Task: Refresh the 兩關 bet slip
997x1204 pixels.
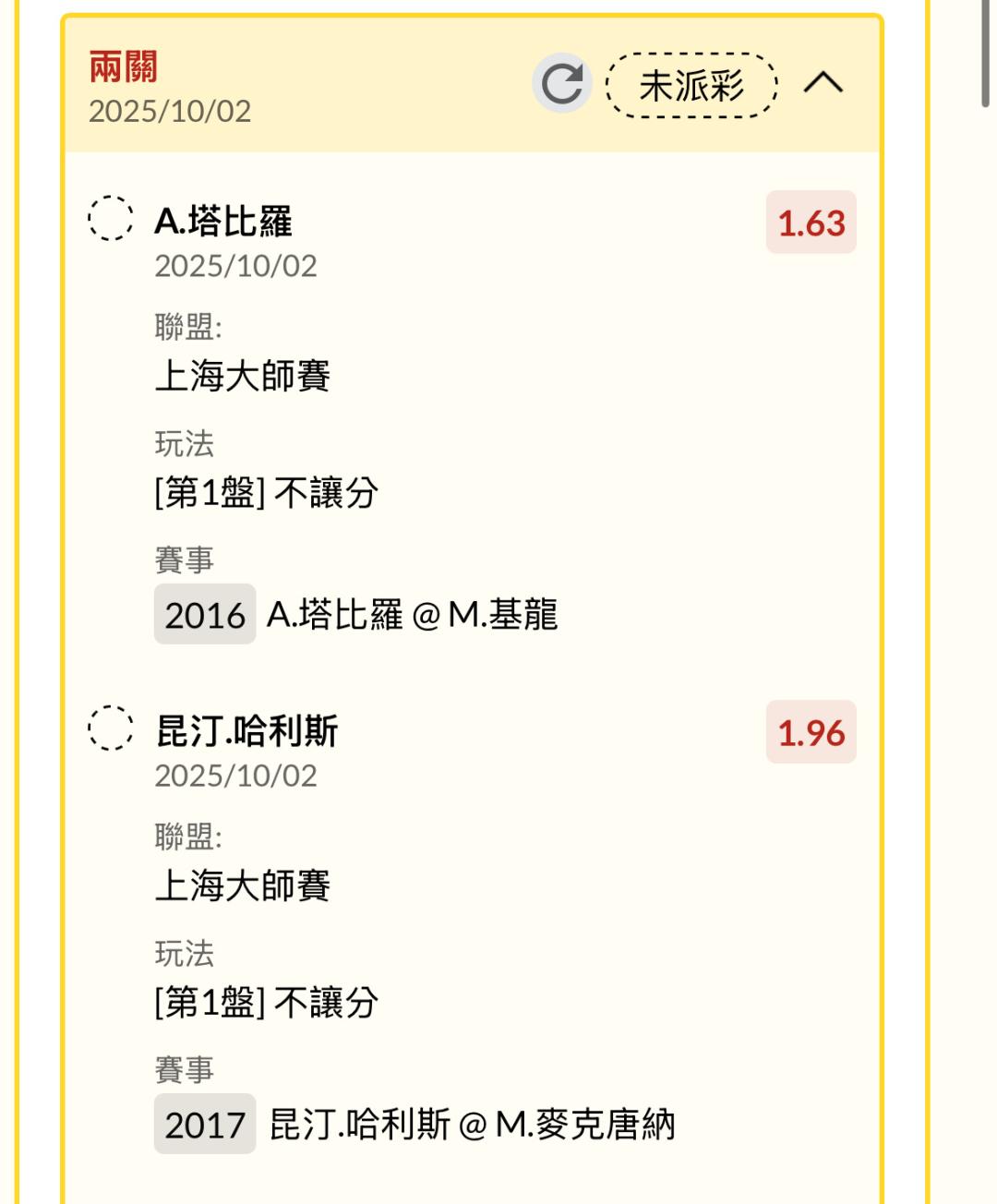Action: tap(561, 84)
